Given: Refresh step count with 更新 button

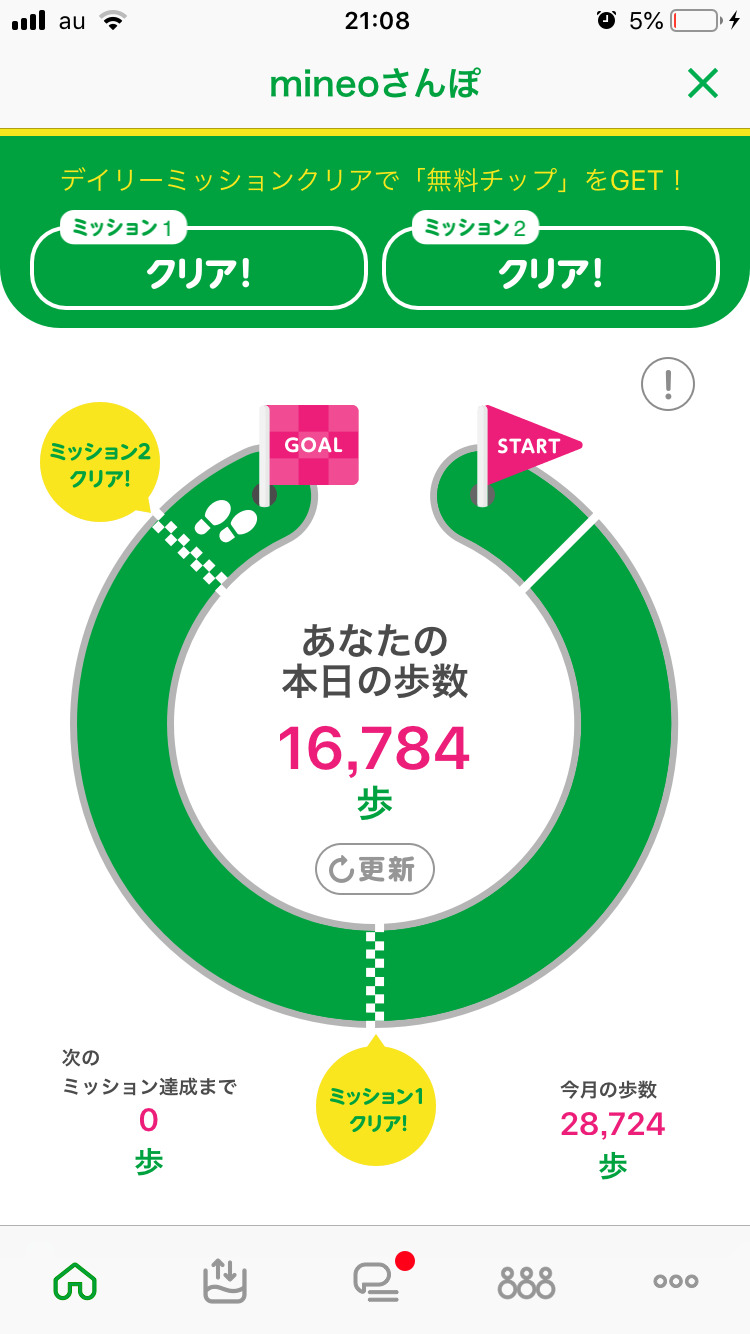Looking at the screenshot, I should tap(375, 869).
